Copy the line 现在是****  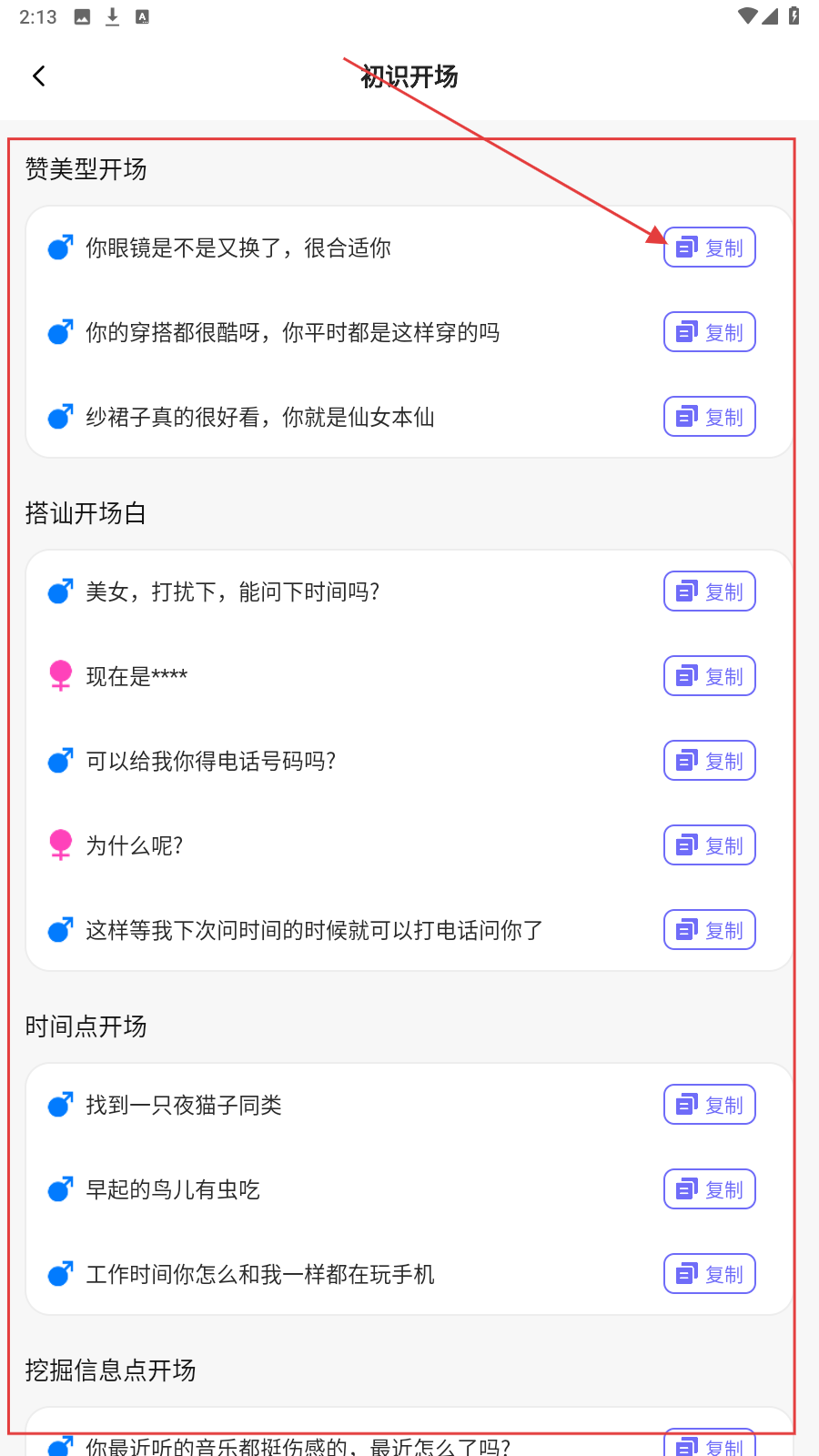pyautogui.click(x=710, y=676)
